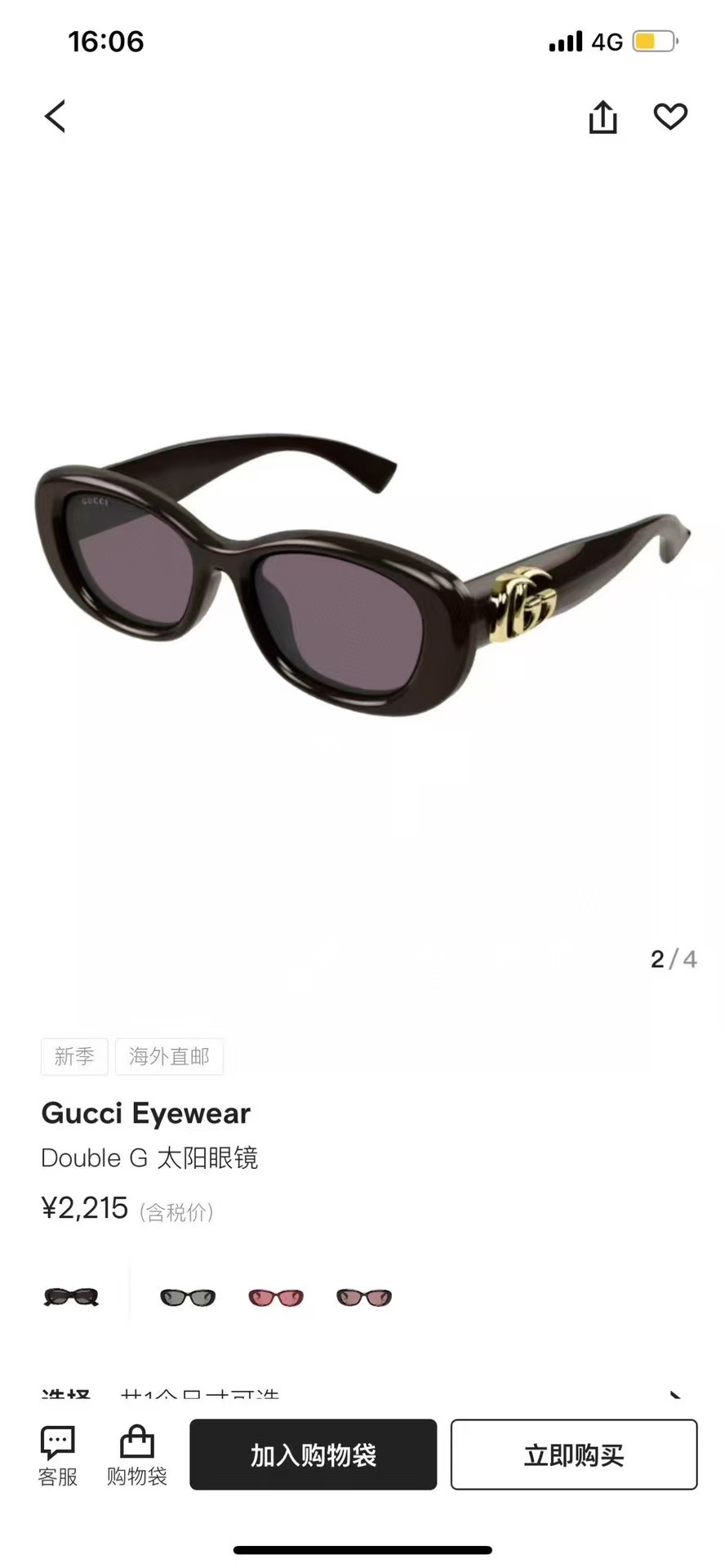Share this Gucci sunglasses product
This screenshot has width=725, height=1568.
(x=603, y=117)
